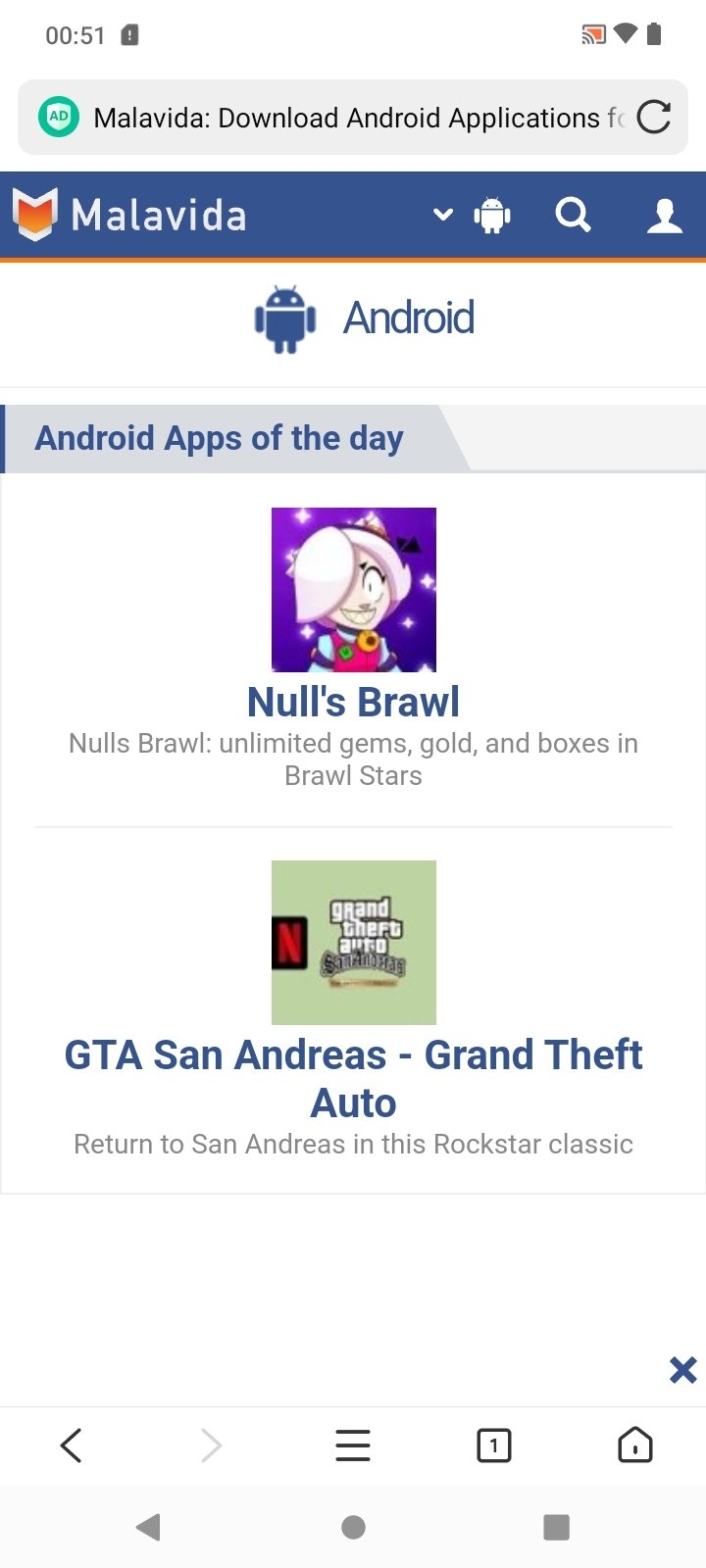706x1568 pixels.
Task: Open the system recent apps button
Action: [x=556, y=1527]
